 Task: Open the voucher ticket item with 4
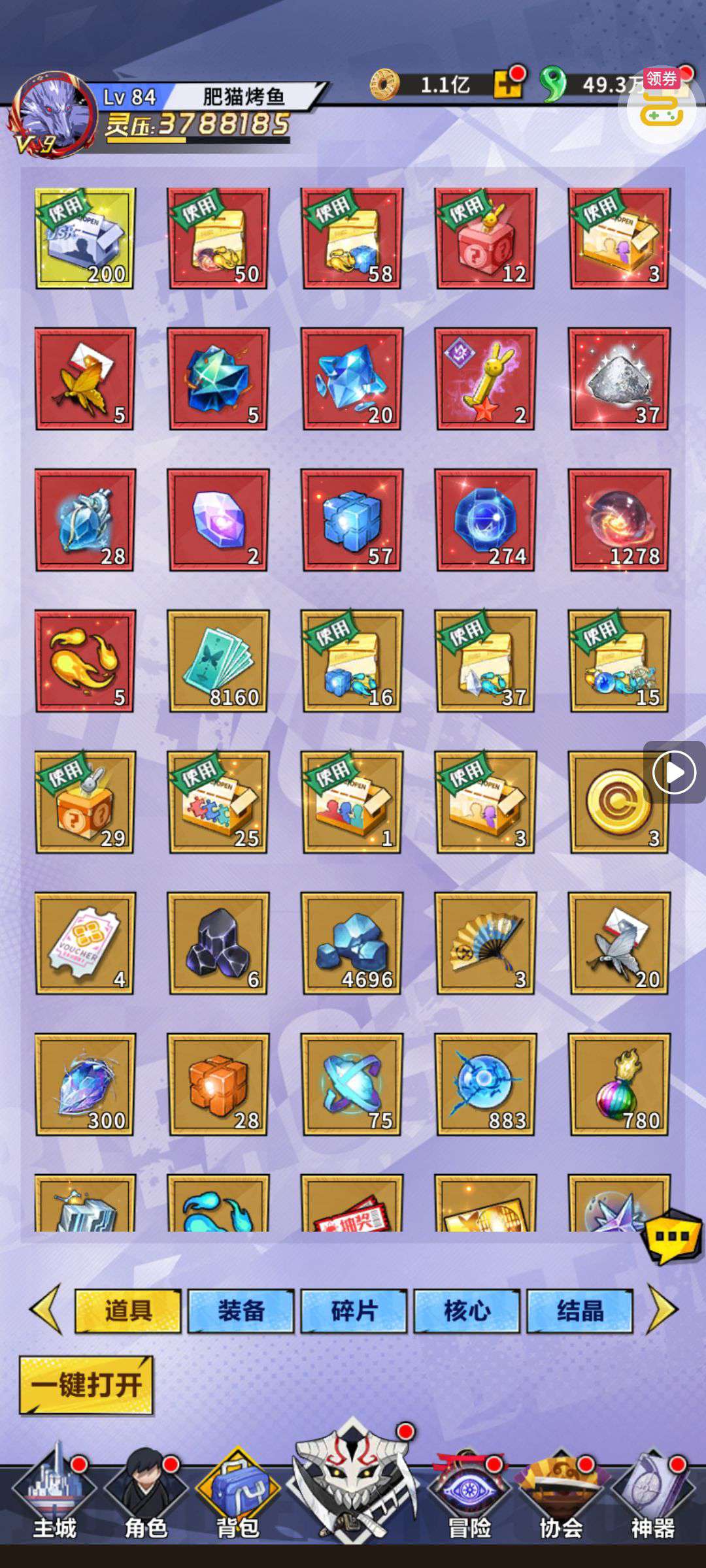(x=85, y=943)
